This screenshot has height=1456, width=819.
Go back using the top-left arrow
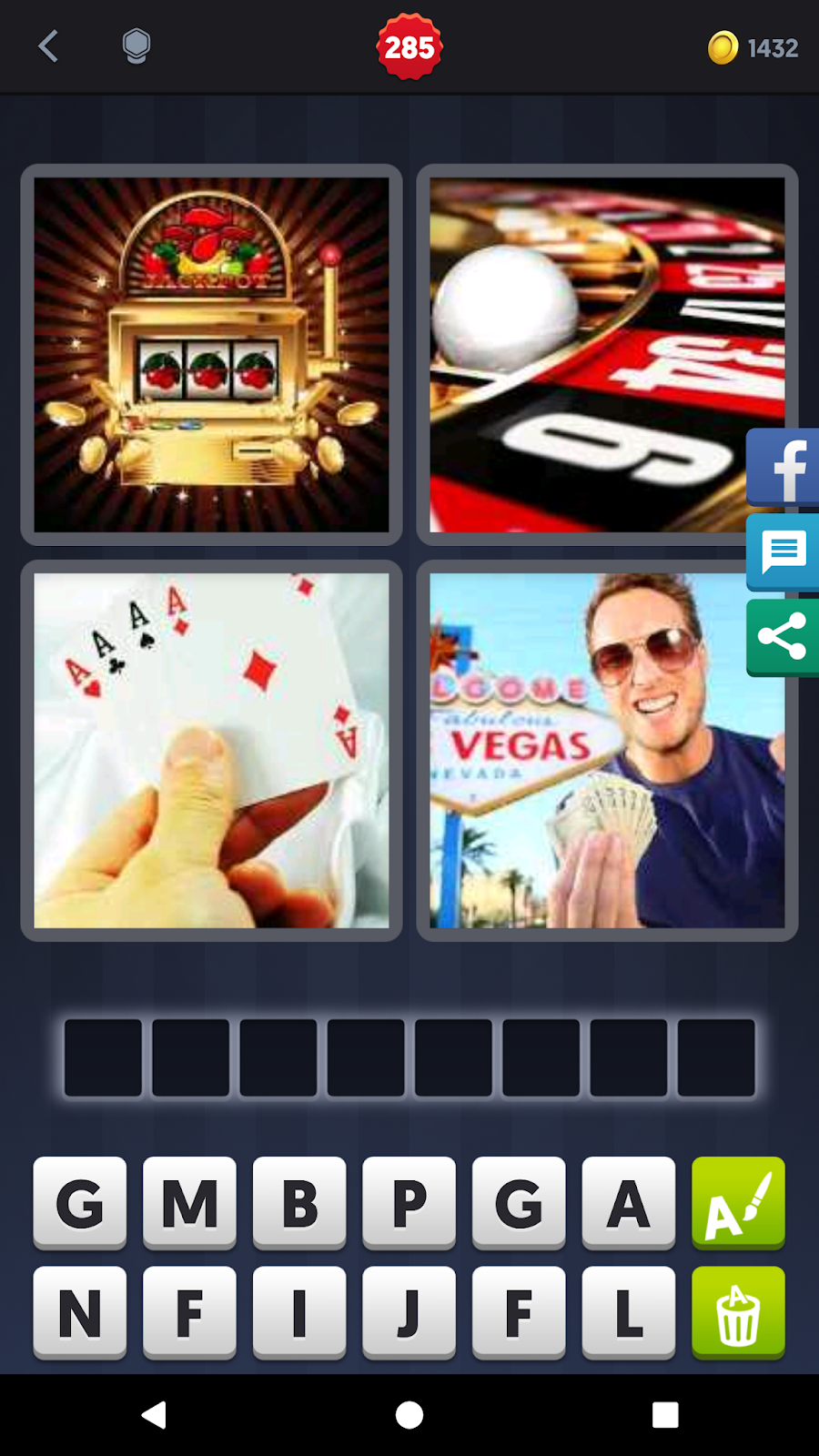[49, 46]
